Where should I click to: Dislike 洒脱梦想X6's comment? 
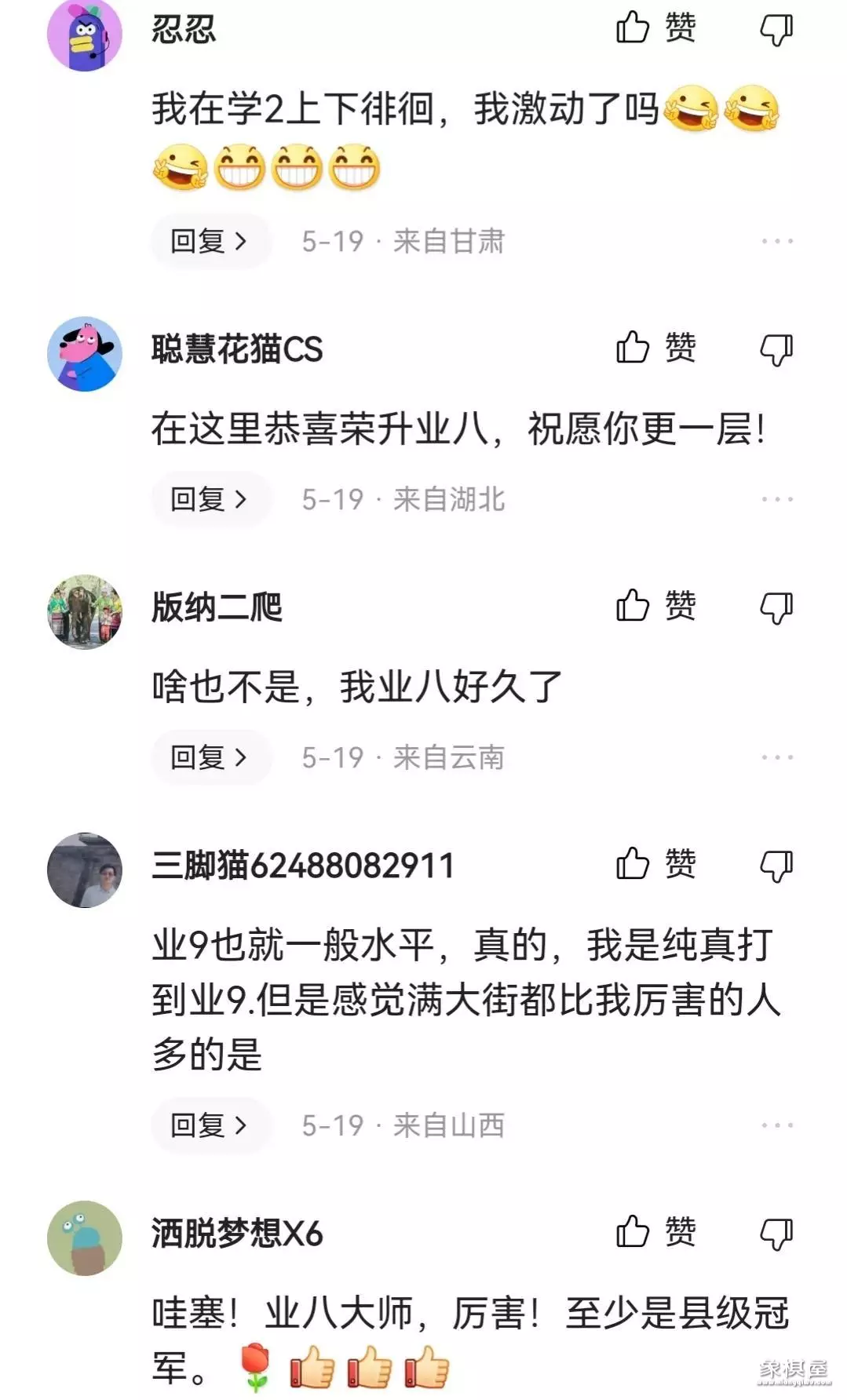(776, 1234)
